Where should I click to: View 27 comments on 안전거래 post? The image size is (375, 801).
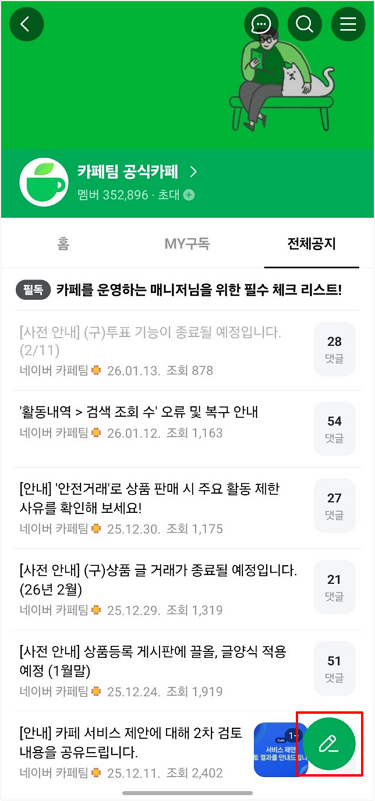(x=335, y=506)
